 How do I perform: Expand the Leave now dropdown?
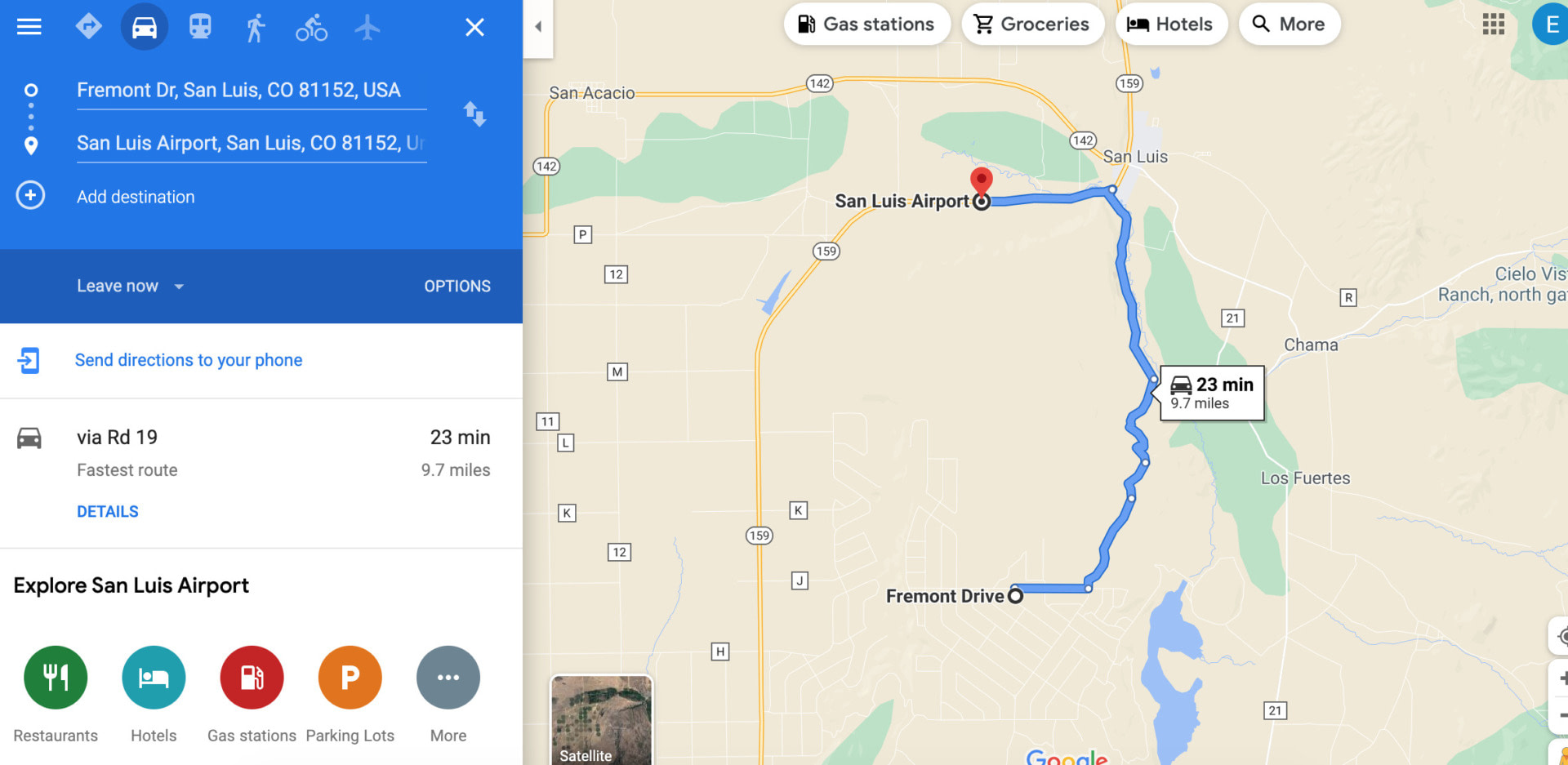click(131, 286)
